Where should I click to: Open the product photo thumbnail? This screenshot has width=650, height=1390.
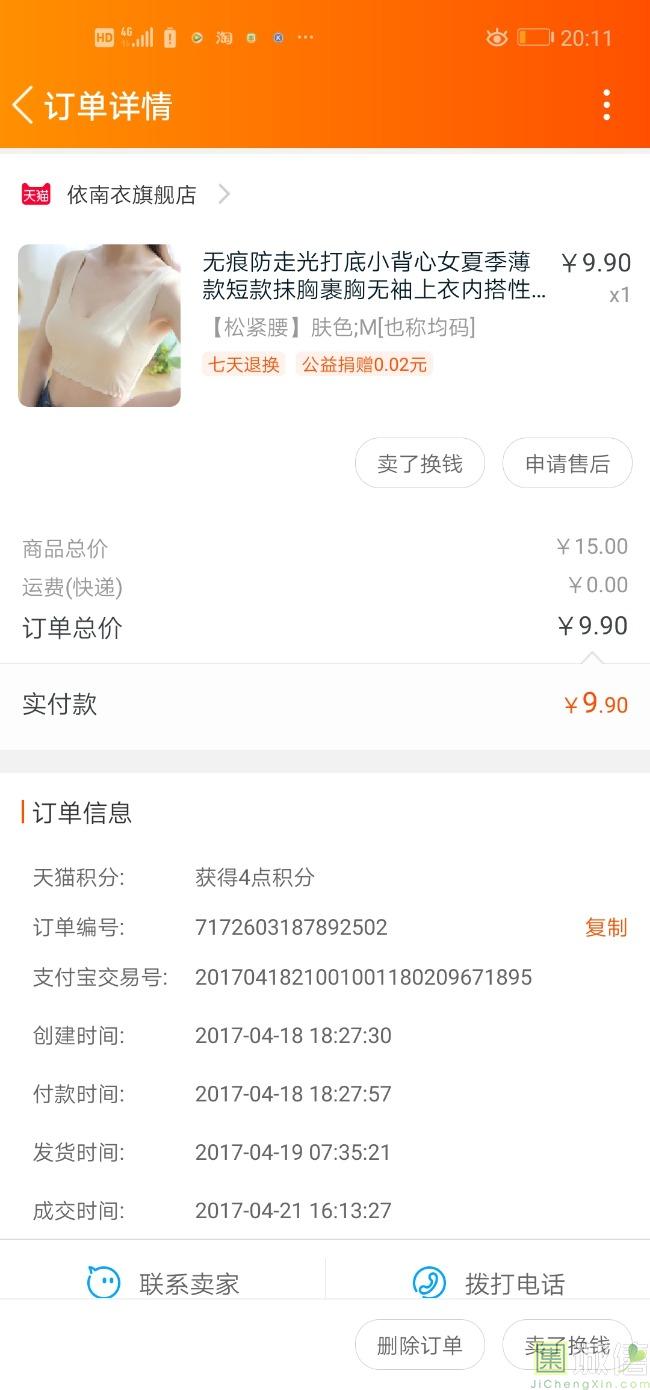[x=99, y=325]
